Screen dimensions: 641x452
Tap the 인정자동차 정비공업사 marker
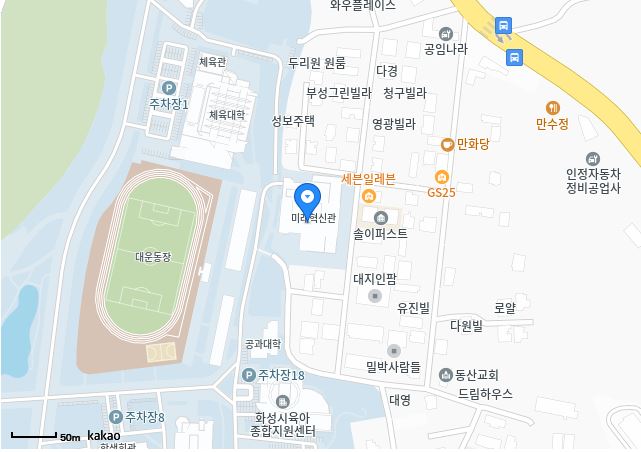pos(593,158)
